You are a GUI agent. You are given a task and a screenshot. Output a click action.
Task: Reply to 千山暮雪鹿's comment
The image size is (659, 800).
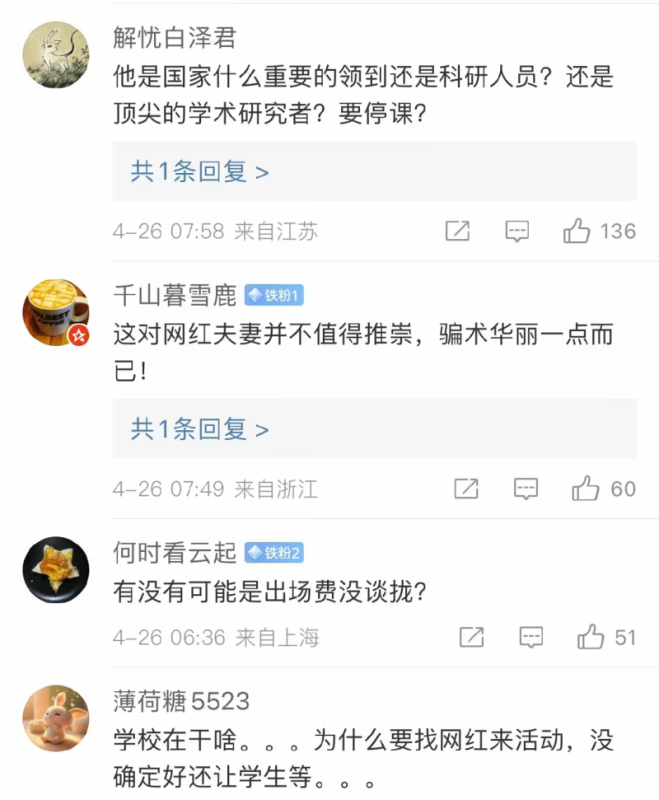526,489
